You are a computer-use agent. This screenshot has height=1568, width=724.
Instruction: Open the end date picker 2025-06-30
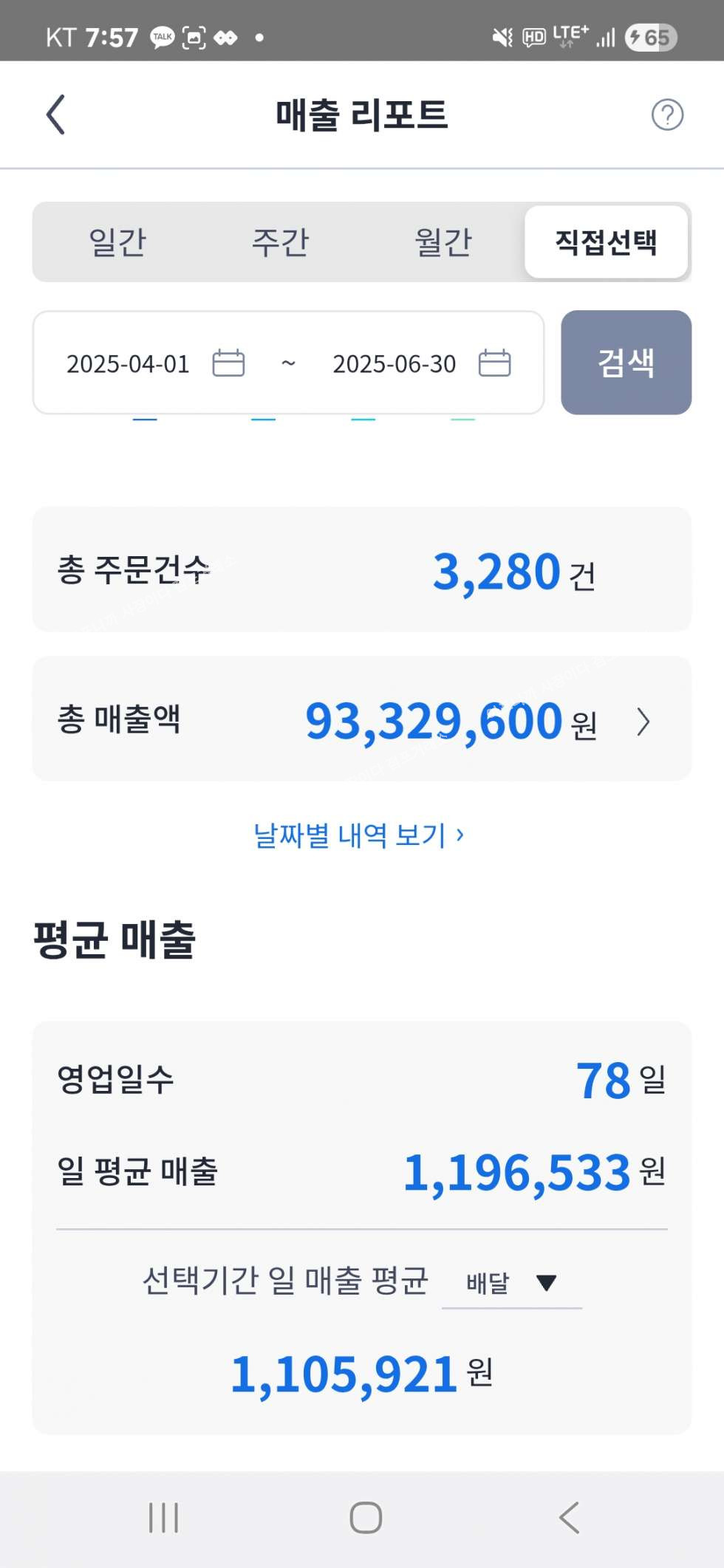421,363
